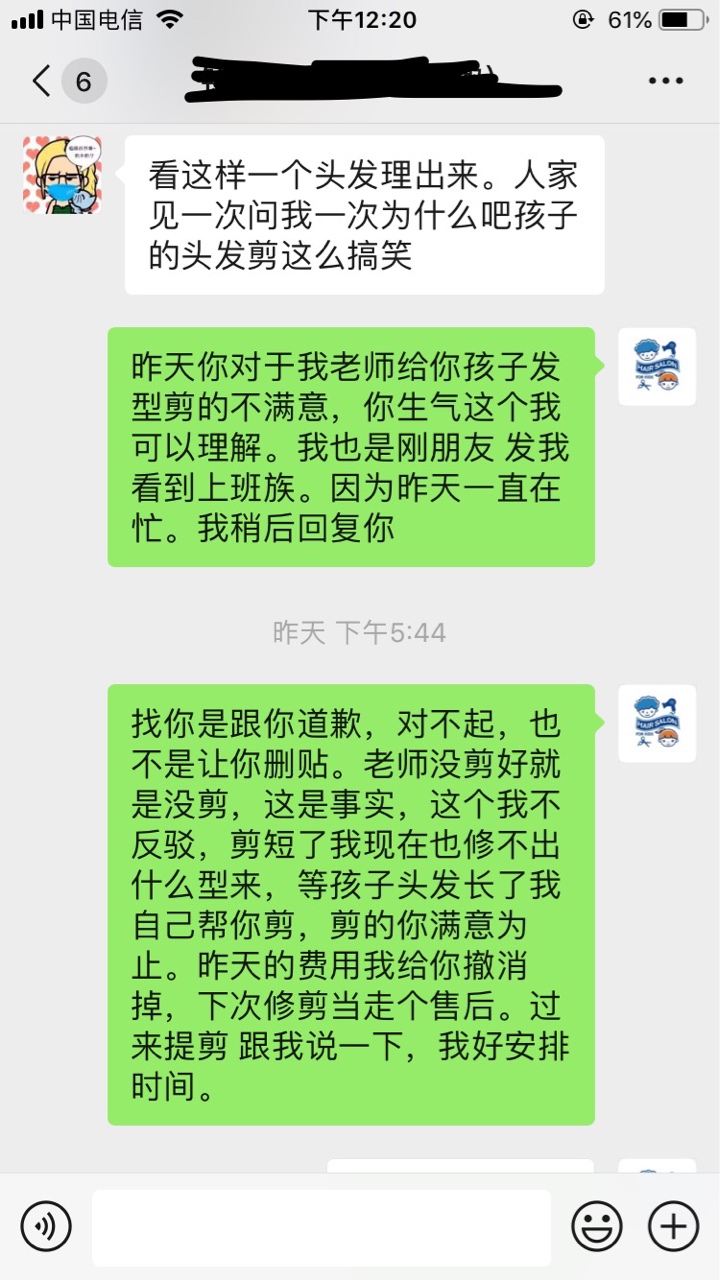Go back to the chat list
Viewport: 720px width, 1280px height.
[x=42, y=81]
